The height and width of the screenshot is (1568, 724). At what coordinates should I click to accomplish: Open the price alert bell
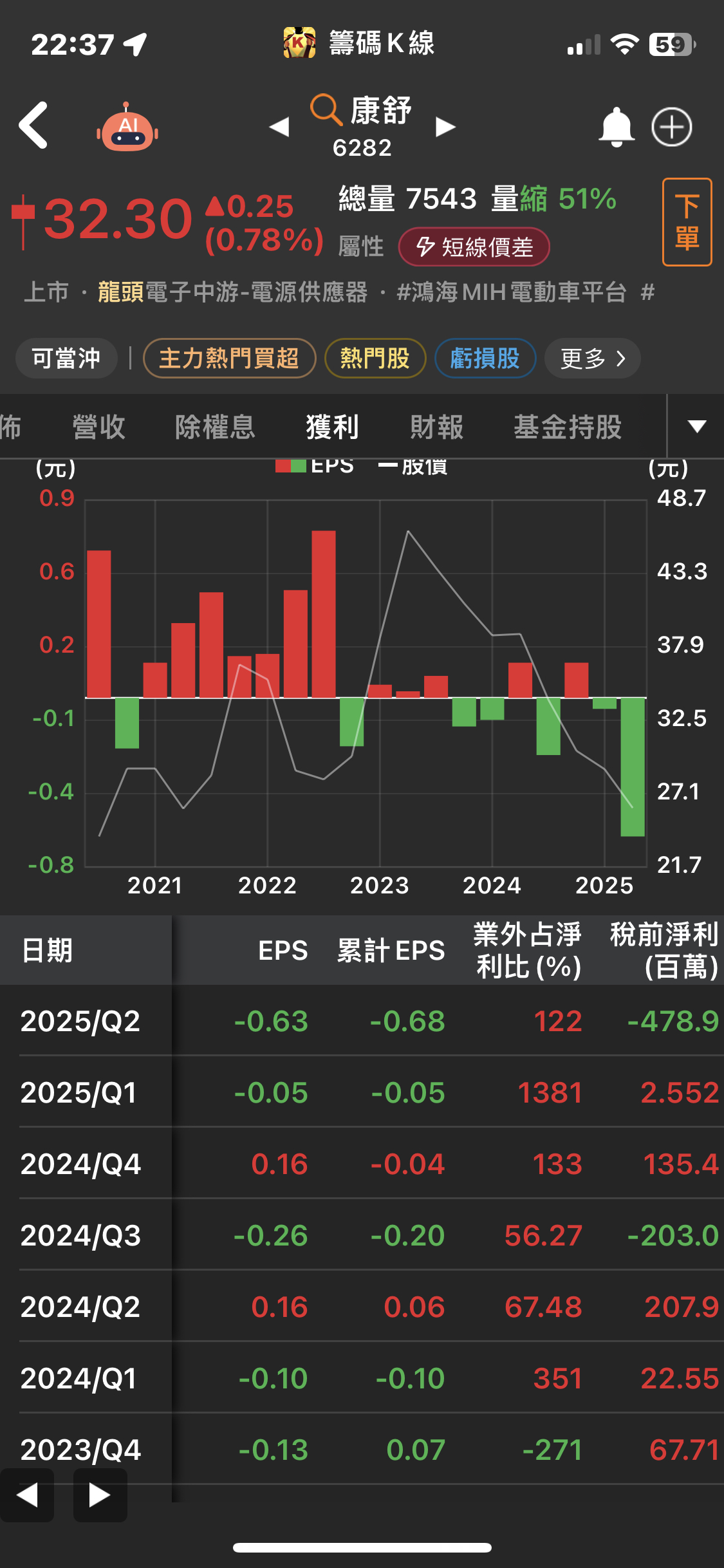pyautogui.click(x=616, y=127)
